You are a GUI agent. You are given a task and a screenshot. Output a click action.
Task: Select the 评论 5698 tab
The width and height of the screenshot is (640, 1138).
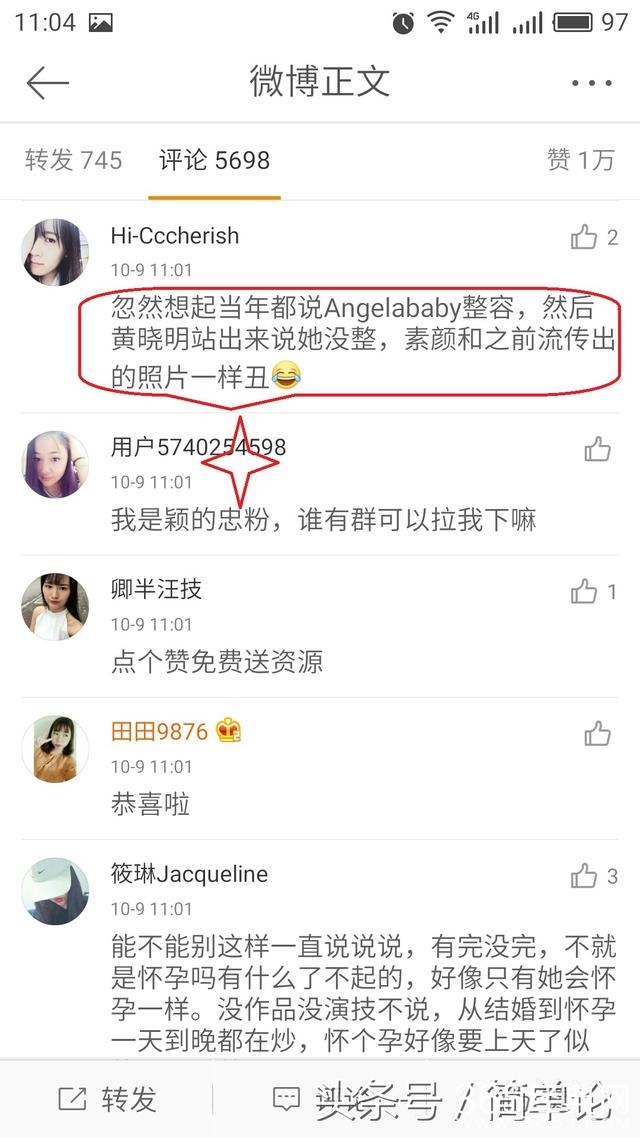(214, 160)
